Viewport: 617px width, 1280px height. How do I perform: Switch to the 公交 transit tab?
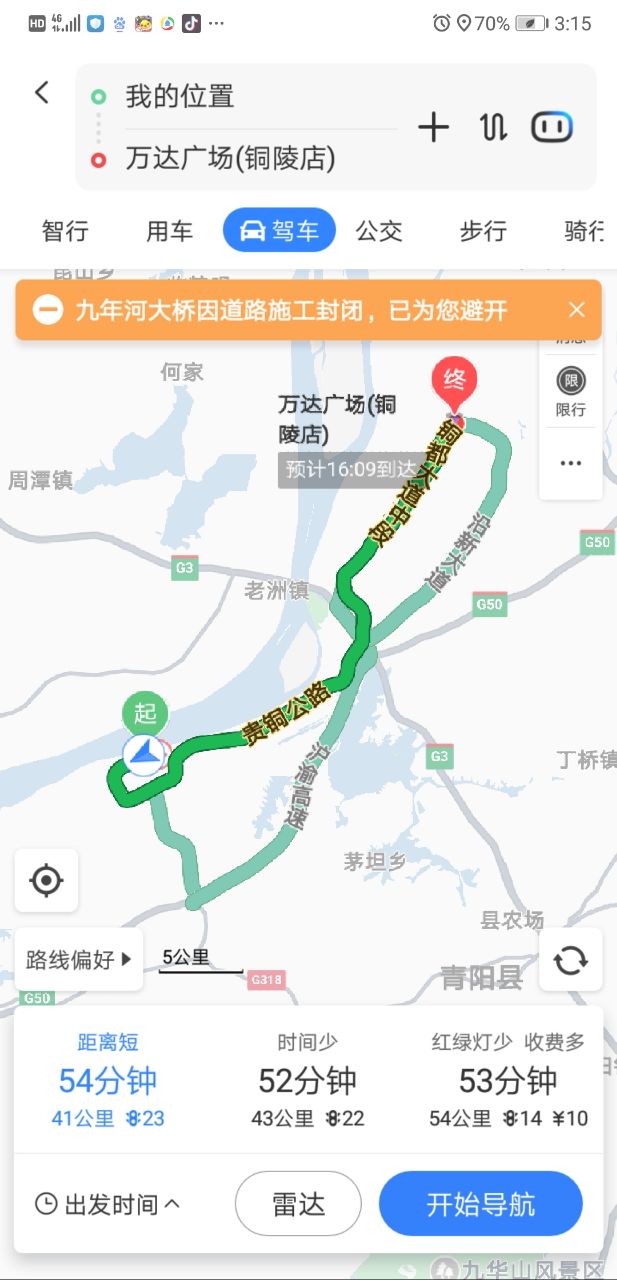click(x=379, y=231)
